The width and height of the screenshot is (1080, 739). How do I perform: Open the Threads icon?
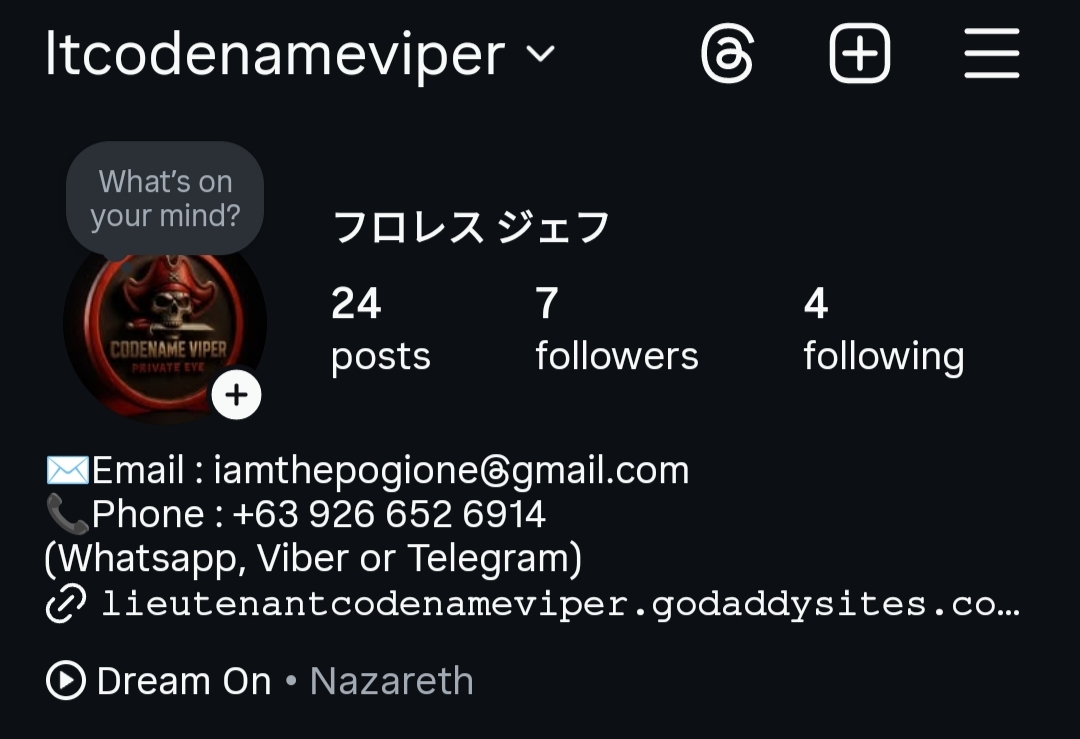[x=727, y=54]
